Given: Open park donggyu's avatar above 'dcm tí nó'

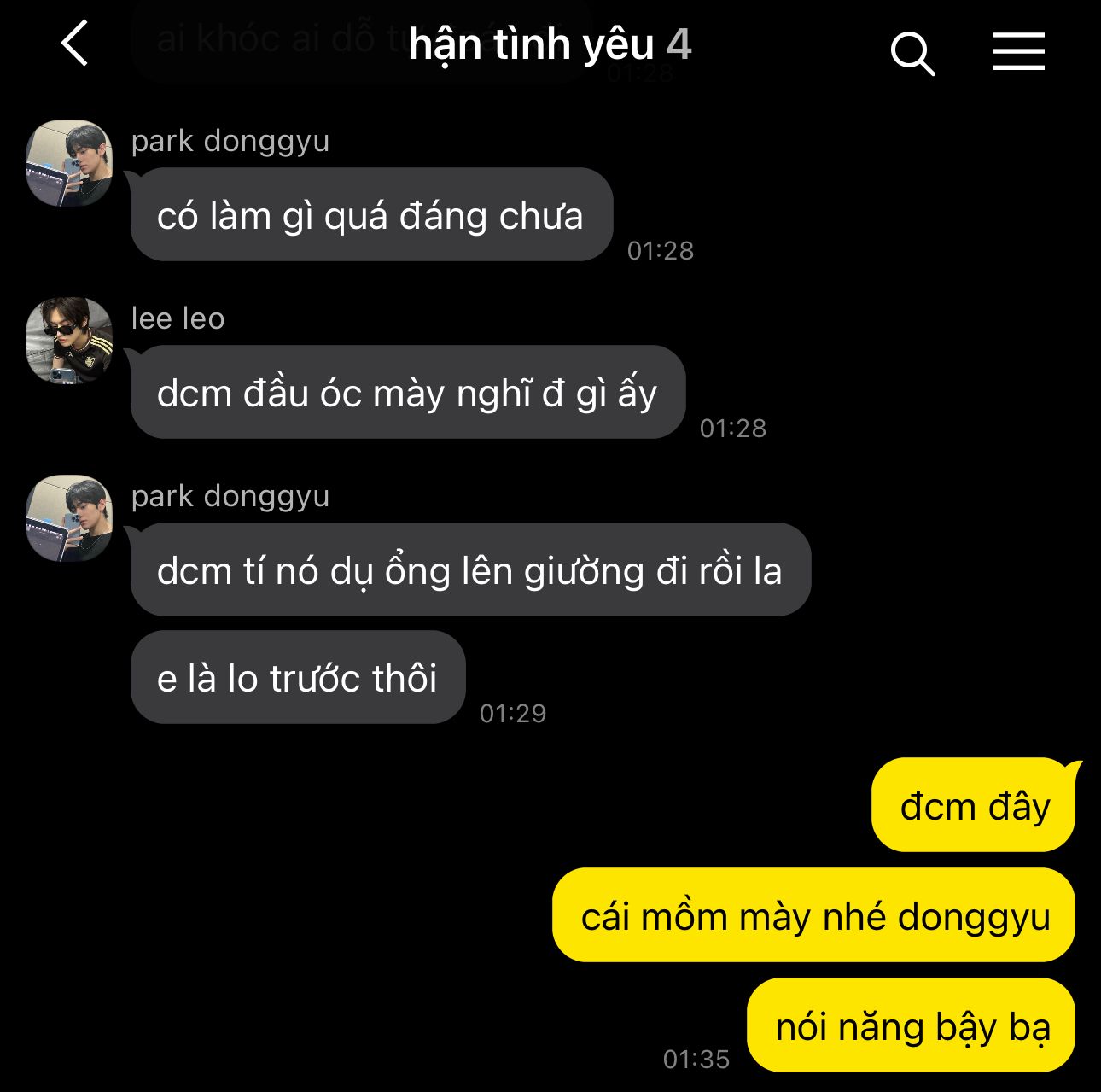Looking at the screenshot, I should click(x=69, y=517).
